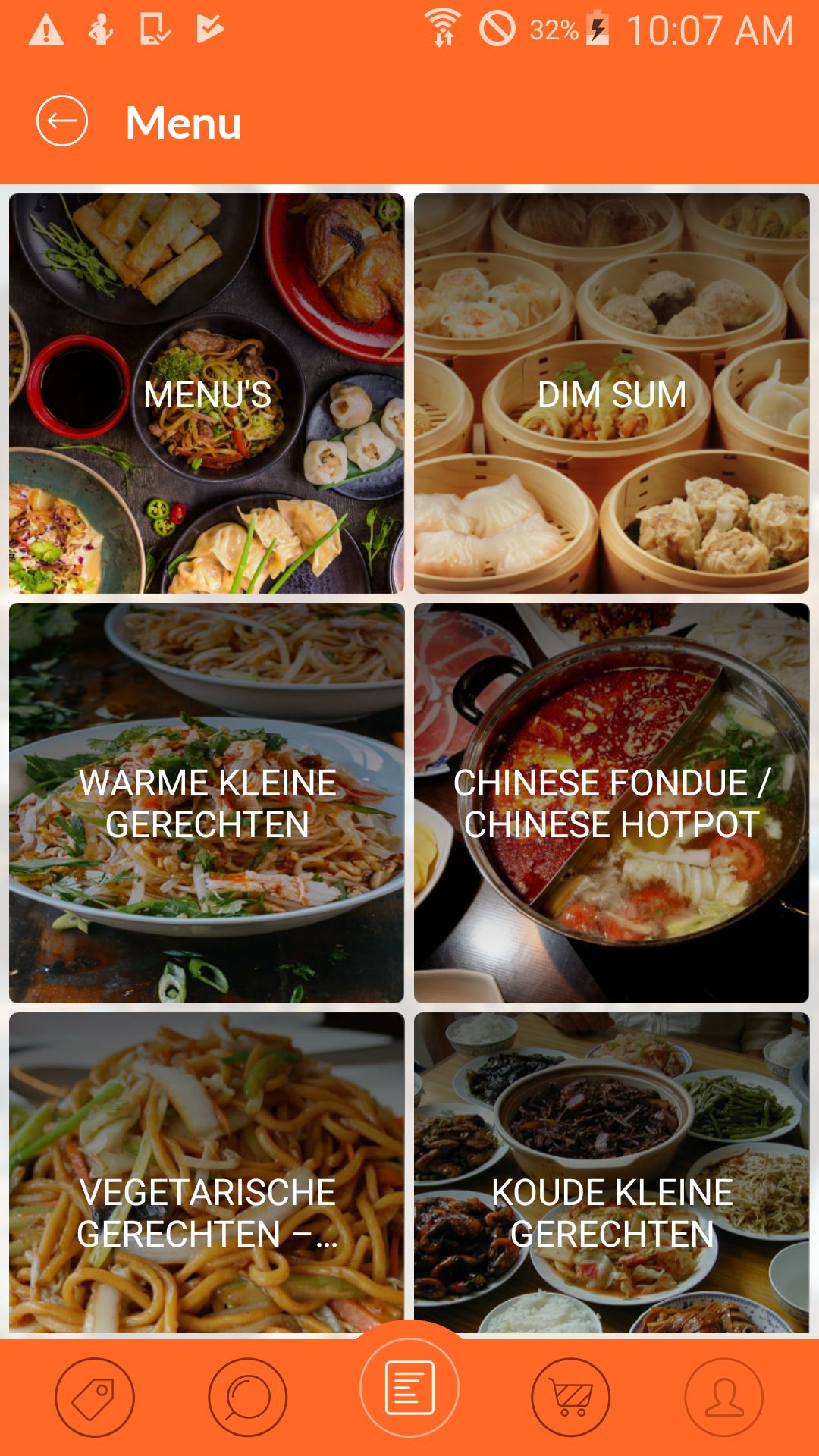The height and width of the screenshot is (1456, 819).
Task: Switch to the deals tag tab
Action: [x=95, y=1397]
